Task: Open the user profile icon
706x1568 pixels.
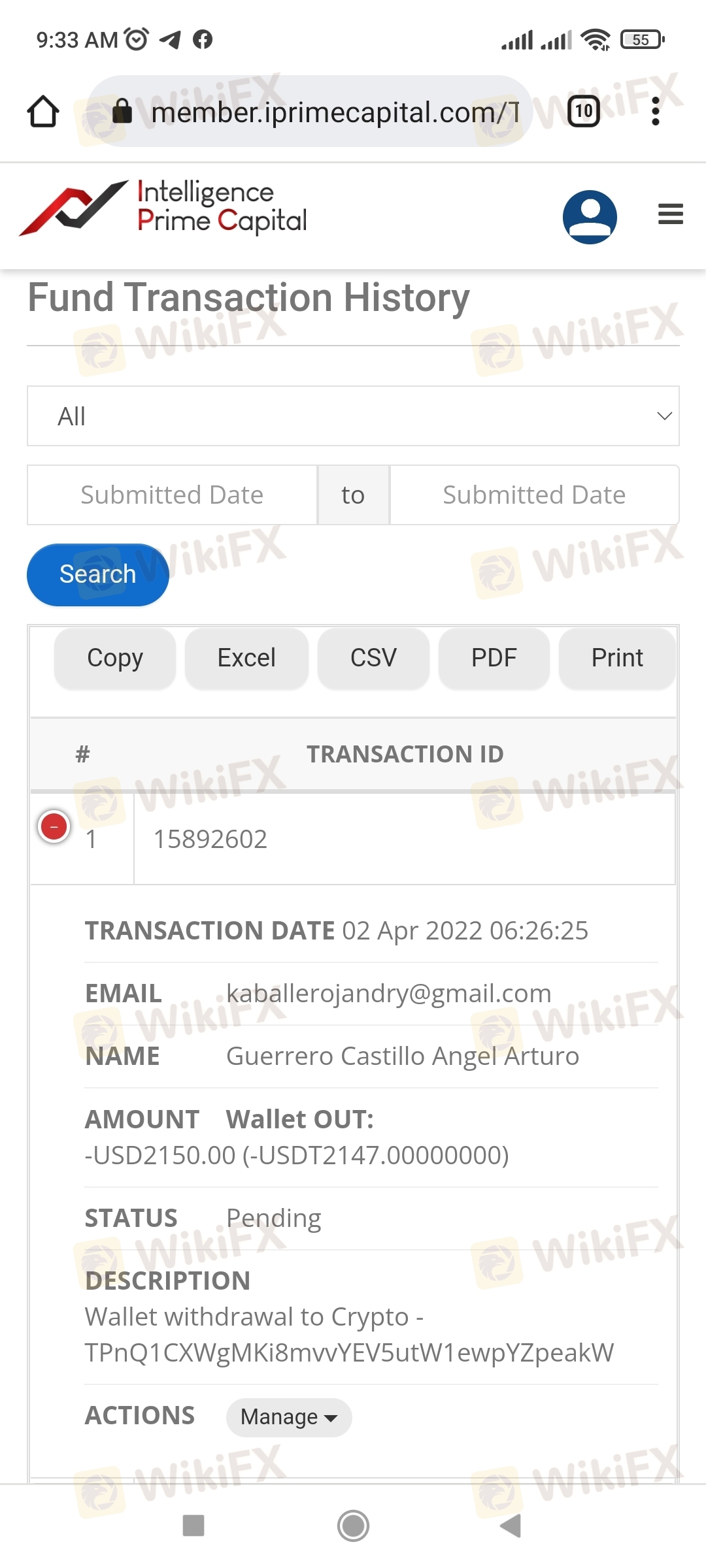Action: click(x=590, y=217)
